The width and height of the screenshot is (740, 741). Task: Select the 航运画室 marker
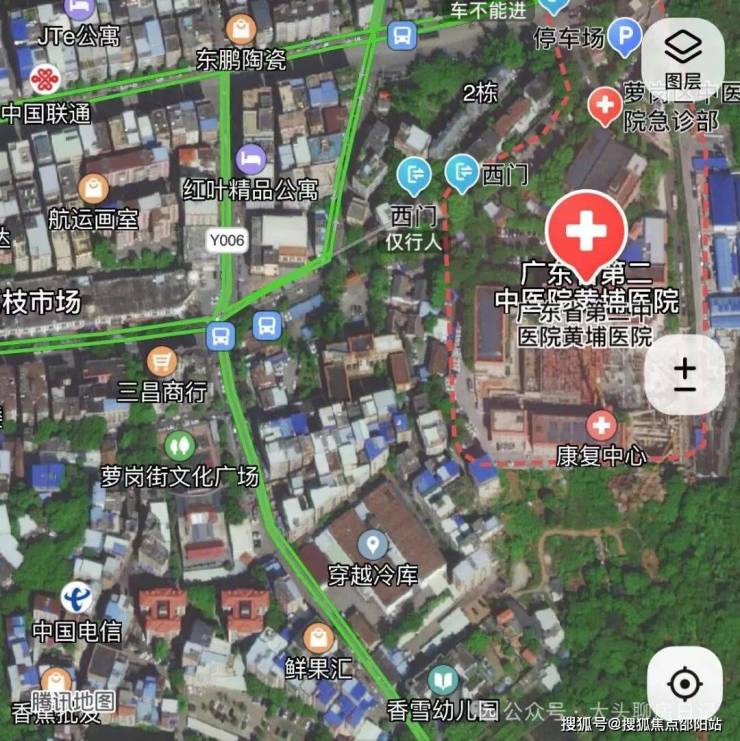pos(93,187)
